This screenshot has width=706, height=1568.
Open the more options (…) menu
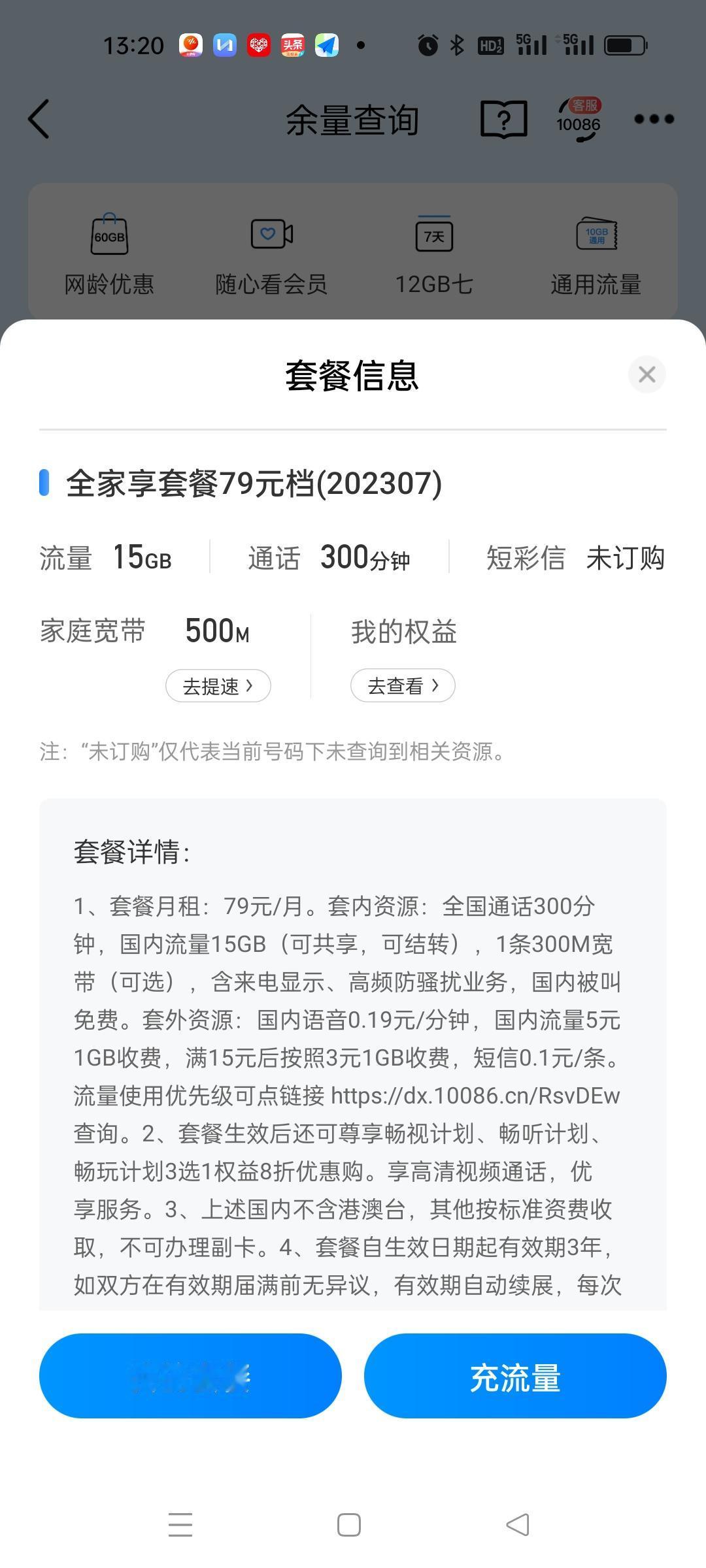pos(653,119)
